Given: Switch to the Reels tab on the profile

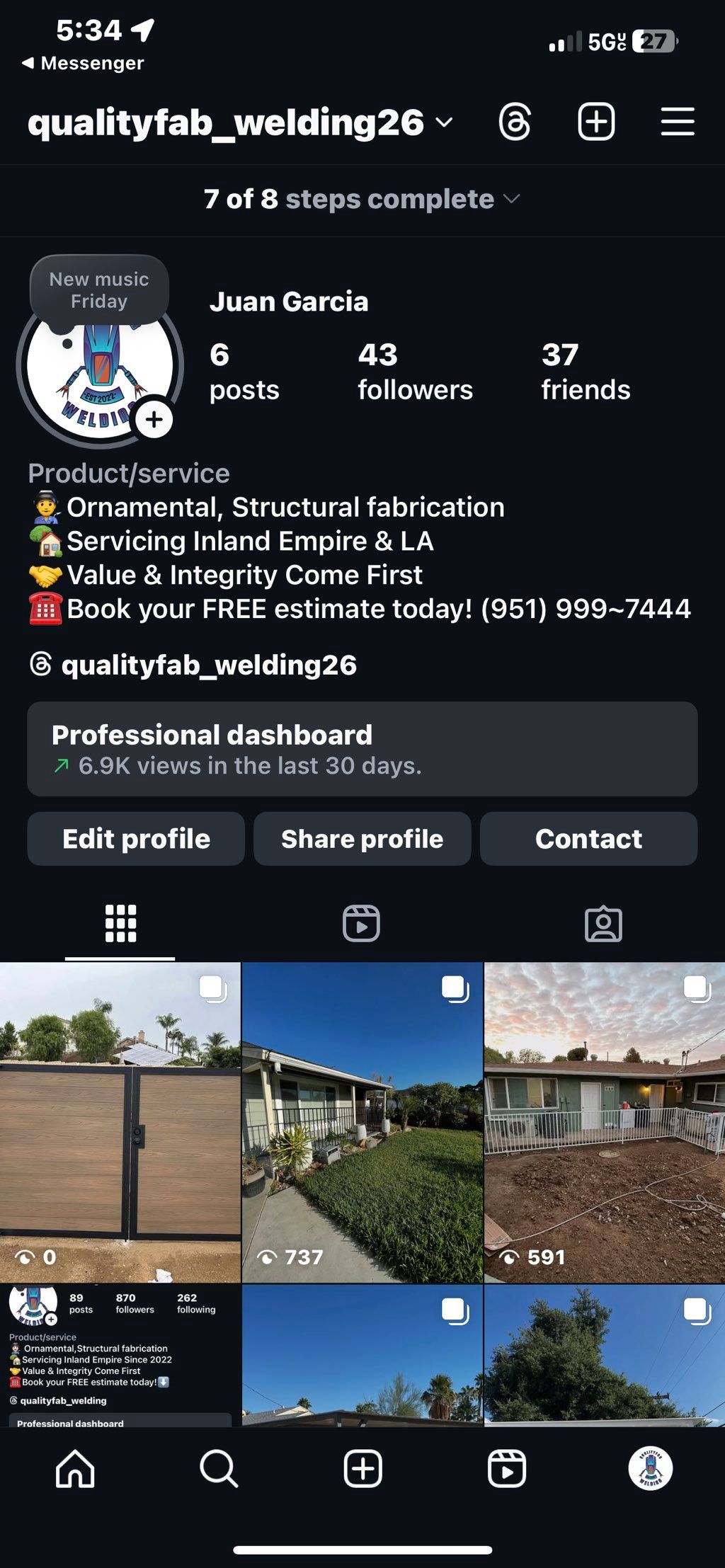Looking at the screenshot, I should coord(361,923).
